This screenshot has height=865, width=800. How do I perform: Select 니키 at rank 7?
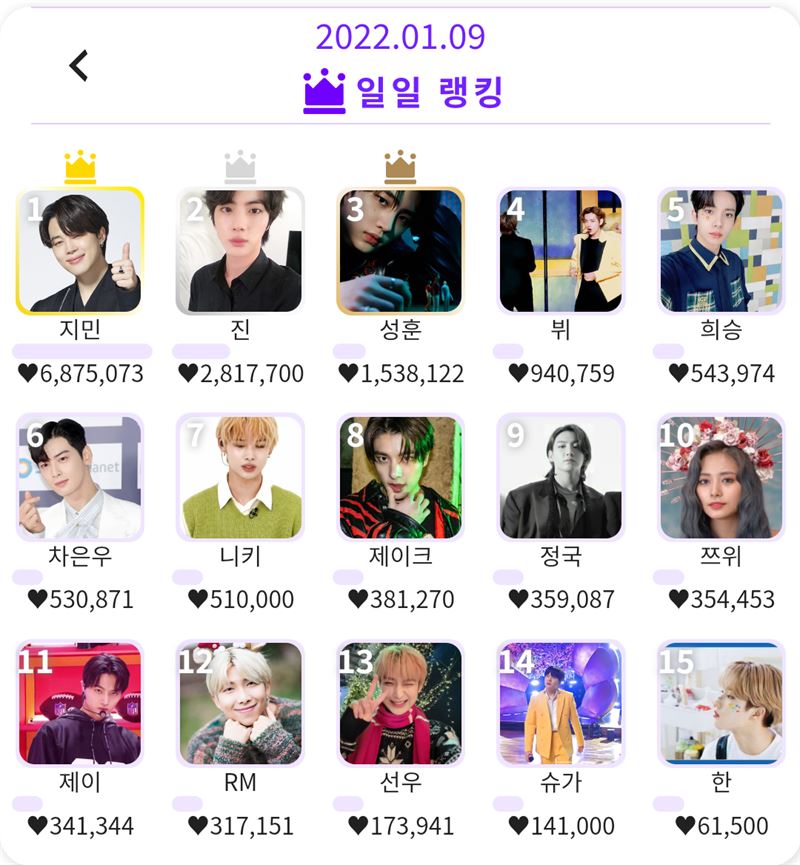point(240,477)
